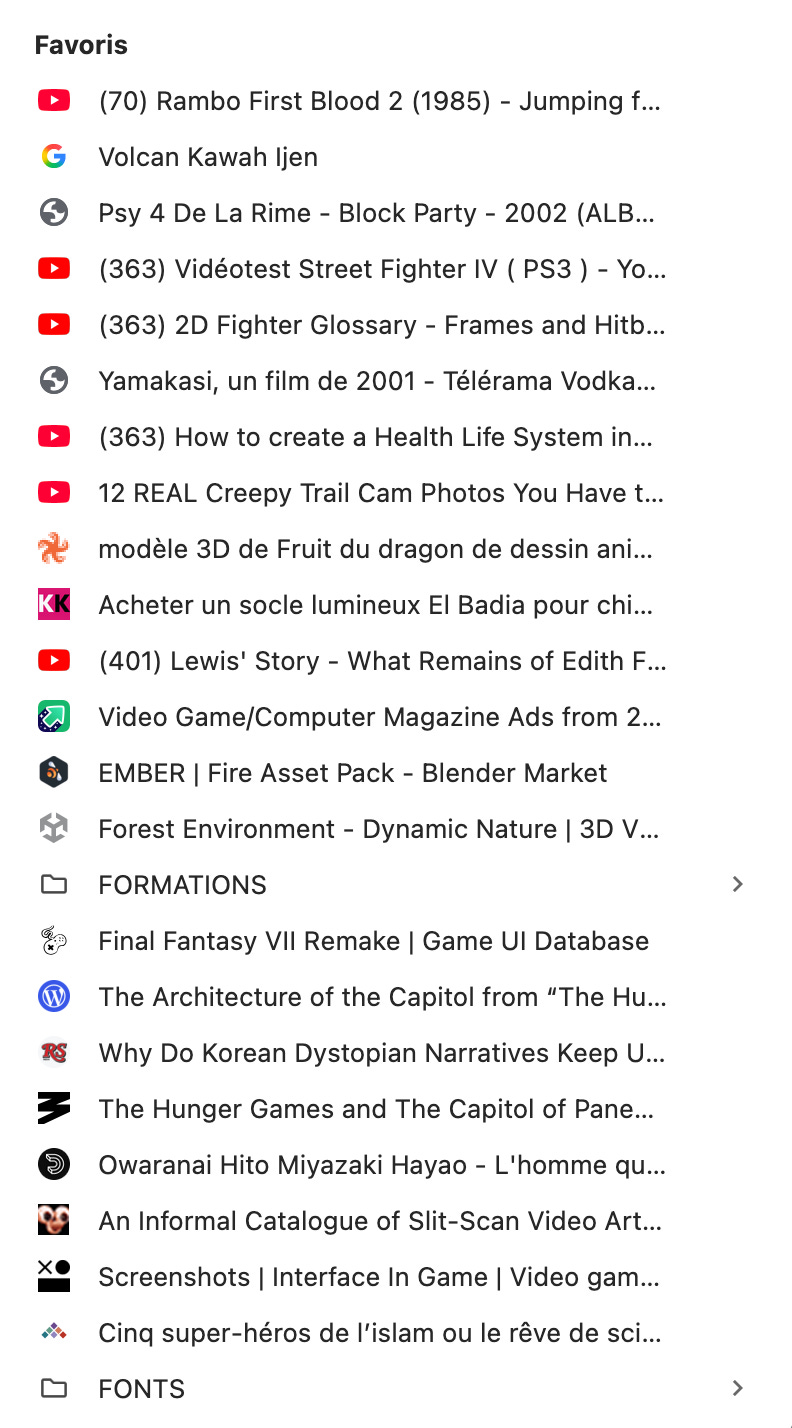Screen dimensions: 792x1428
Task: Open Why Do Korean Dystopian Narratives bookmark
Action: coord(396,1053)
